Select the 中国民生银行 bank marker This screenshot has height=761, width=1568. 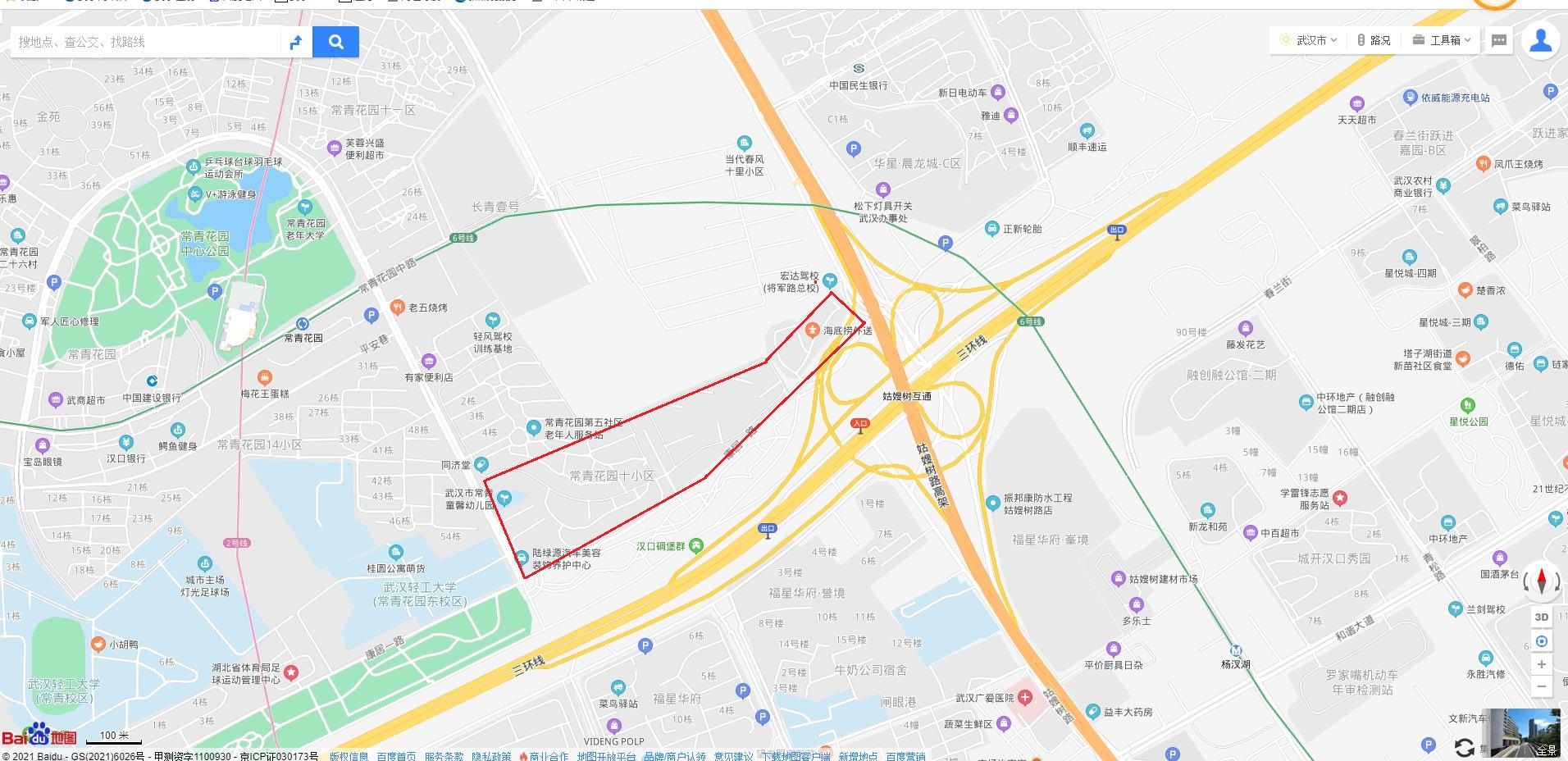tap(858, 69)
